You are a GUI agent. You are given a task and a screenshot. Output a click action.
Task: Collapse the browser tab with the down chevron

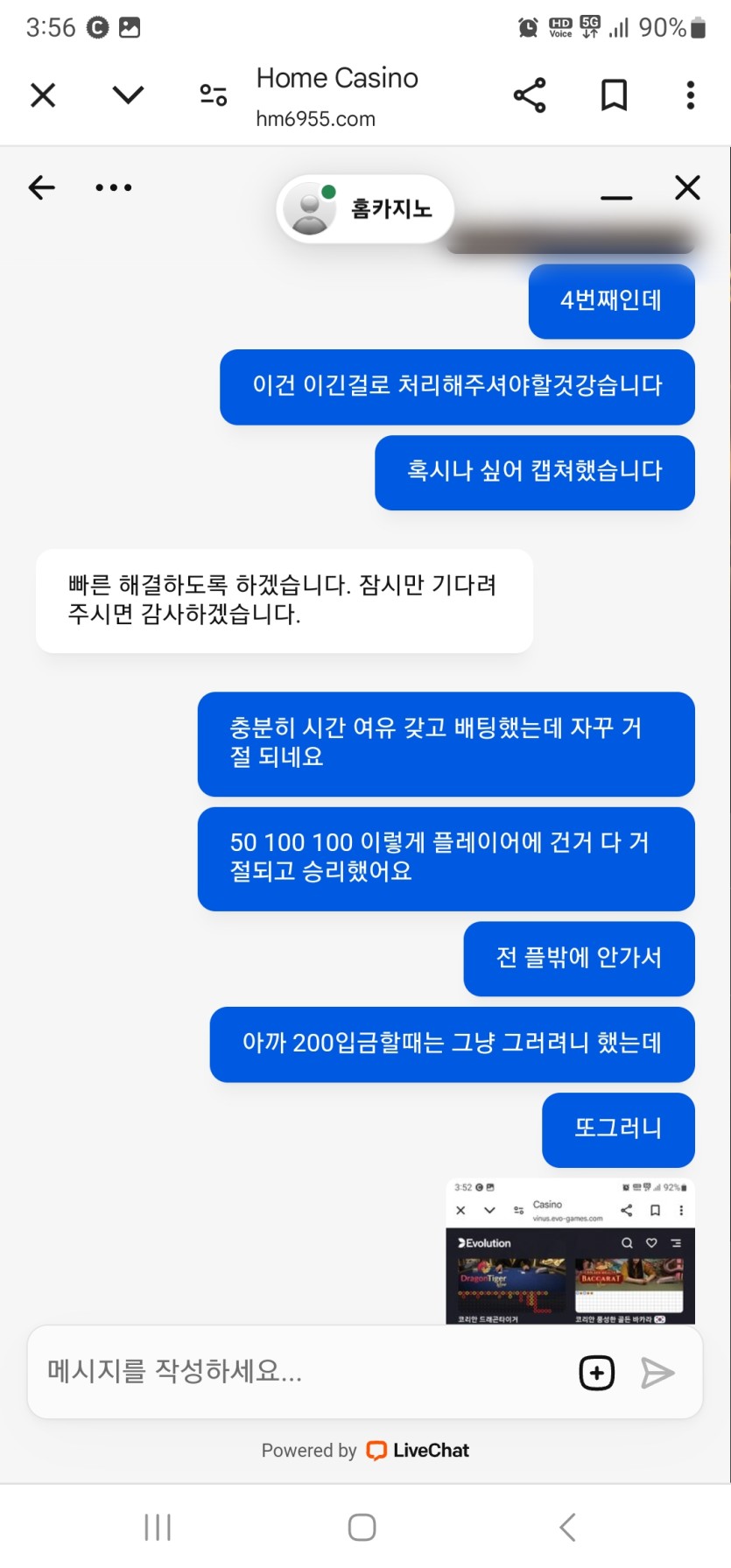click(x=129, y=95)
